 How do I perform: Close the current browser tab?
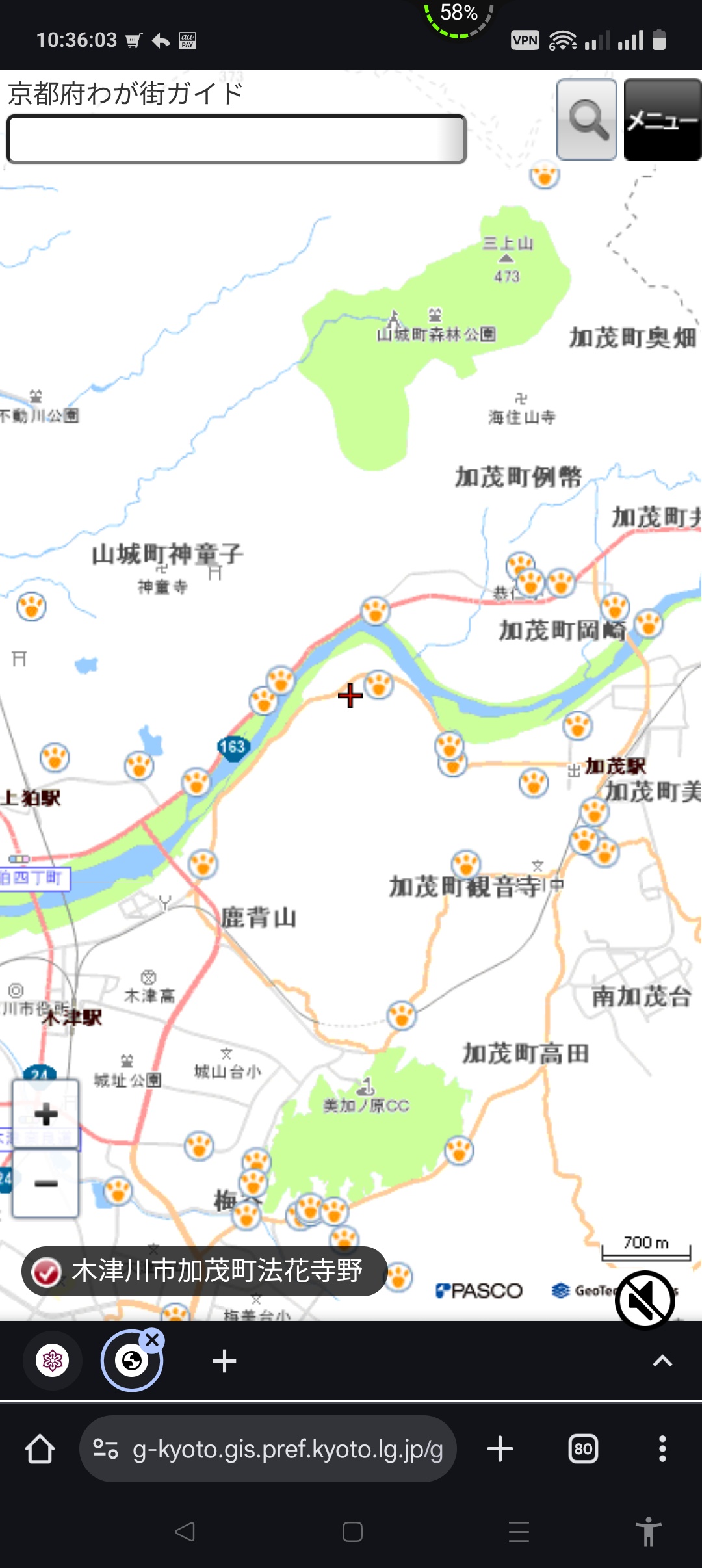pos(153,1340)
